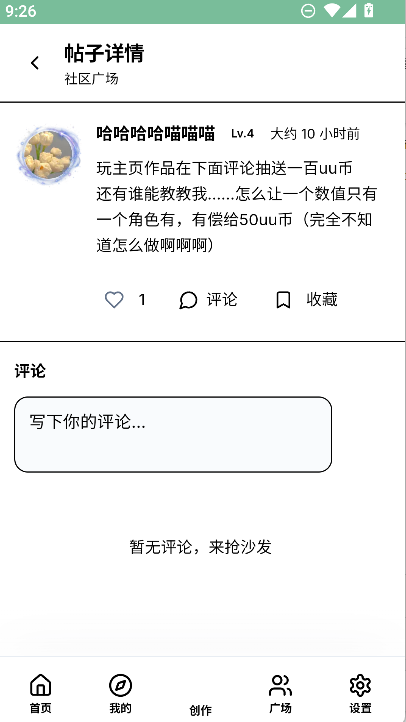Like the post with the heart icon
The height and width of the screenshot is (722, 406).
click(x=114, y=300)
